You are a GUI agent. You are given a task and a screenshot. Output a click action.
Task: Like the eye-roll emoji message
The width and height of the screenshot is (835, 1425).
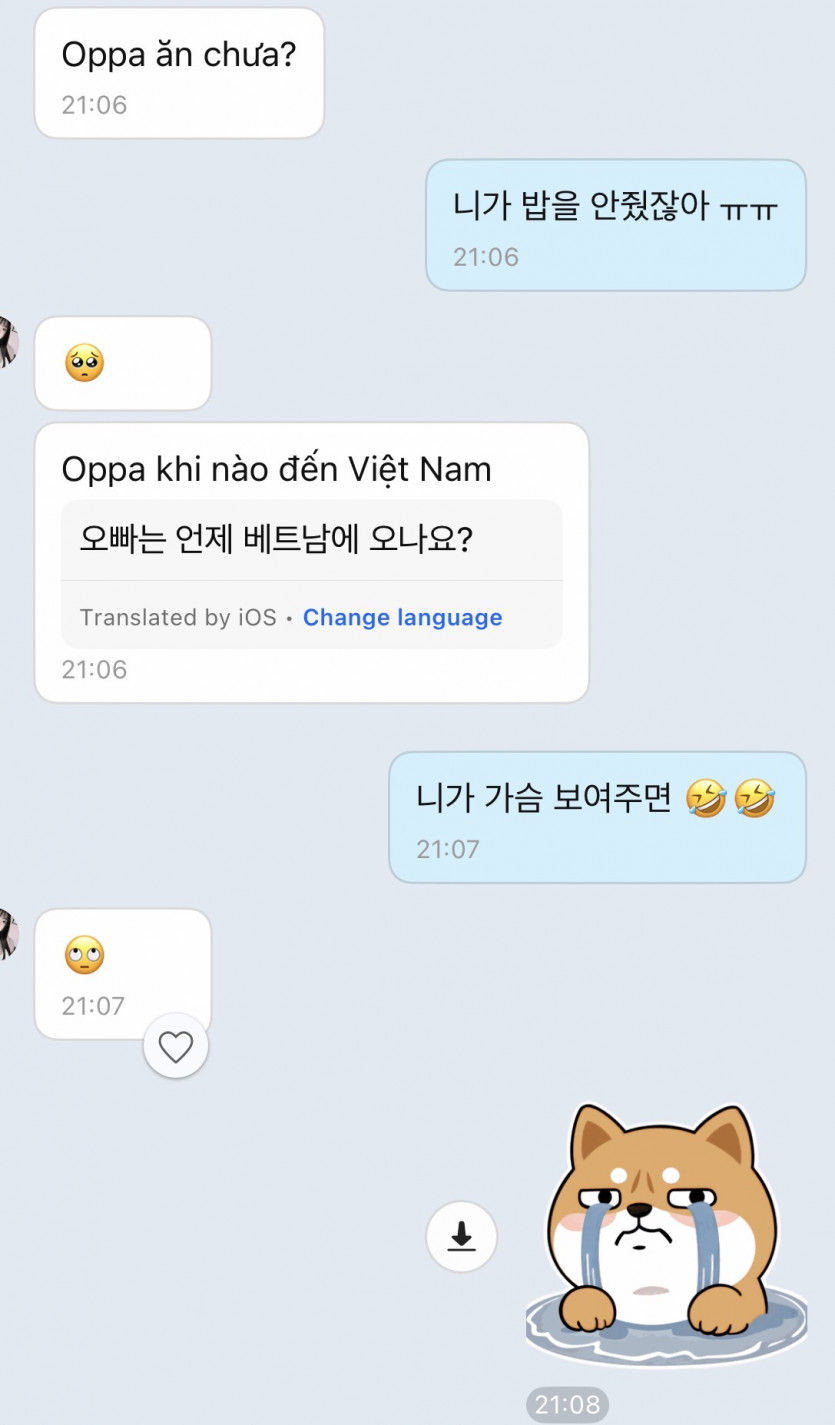pos(176,1047)
